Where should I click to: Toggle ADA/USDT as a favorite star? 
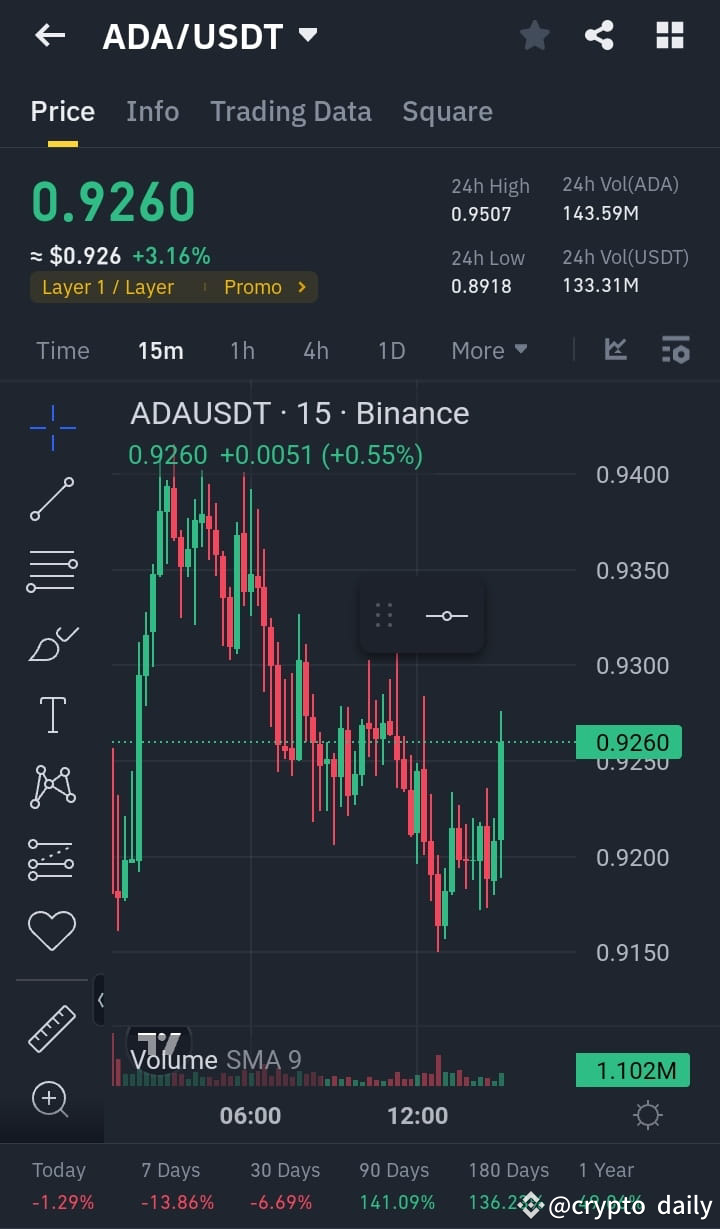pos(534,35)
